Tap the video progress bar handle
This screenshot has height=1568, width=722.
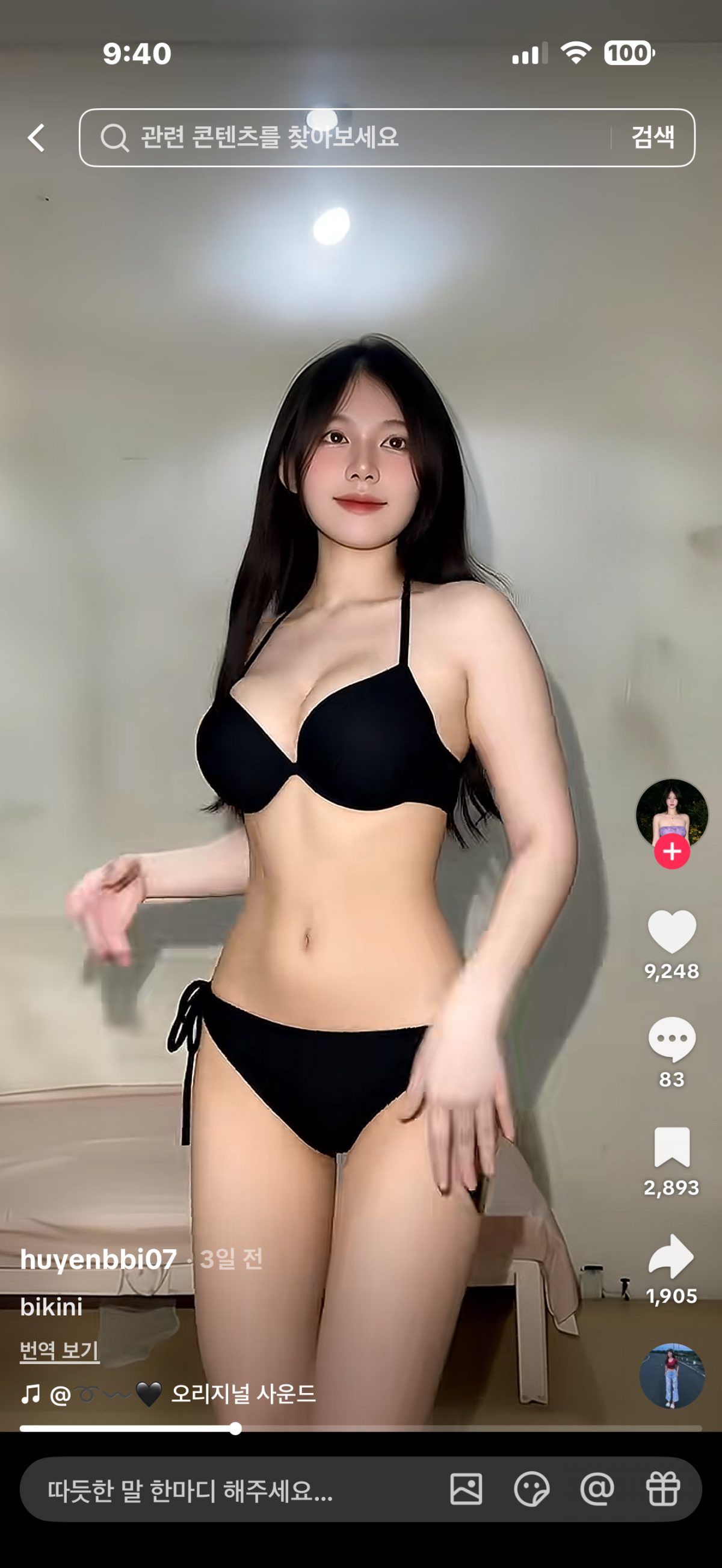pos(235,1428)
